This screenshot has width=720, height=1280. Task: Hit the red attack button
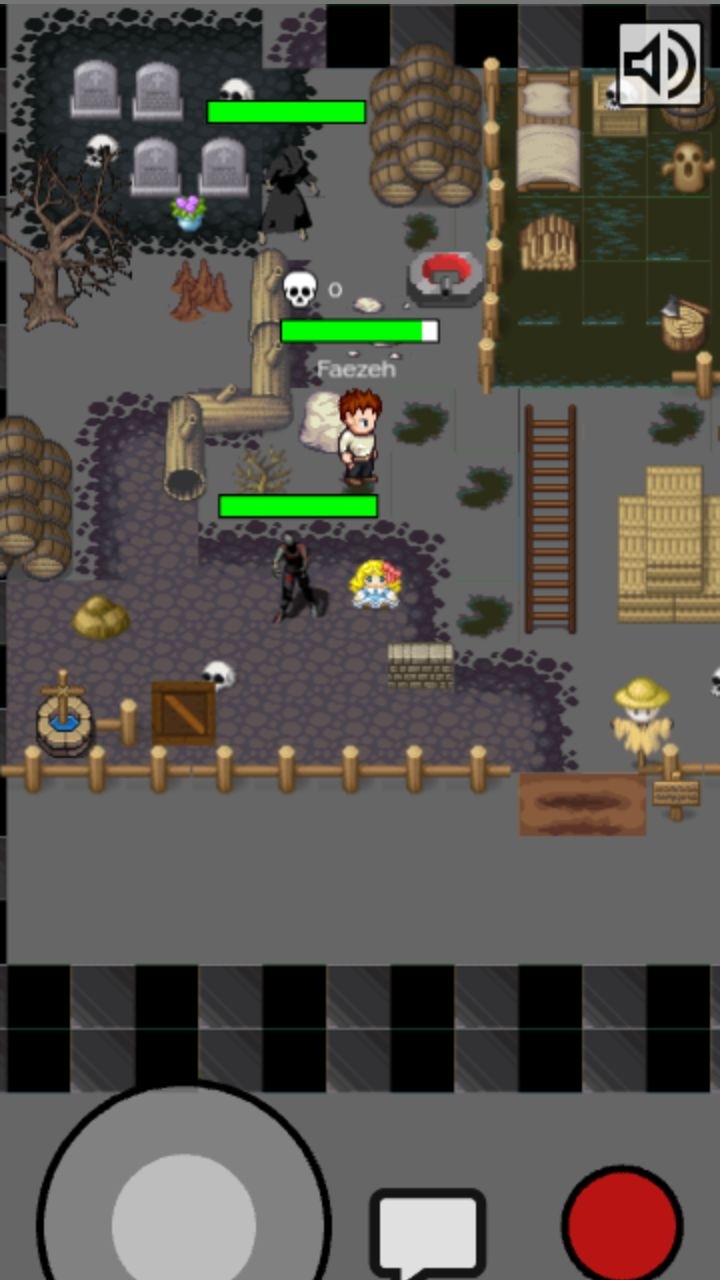[x=622, y=1224]
